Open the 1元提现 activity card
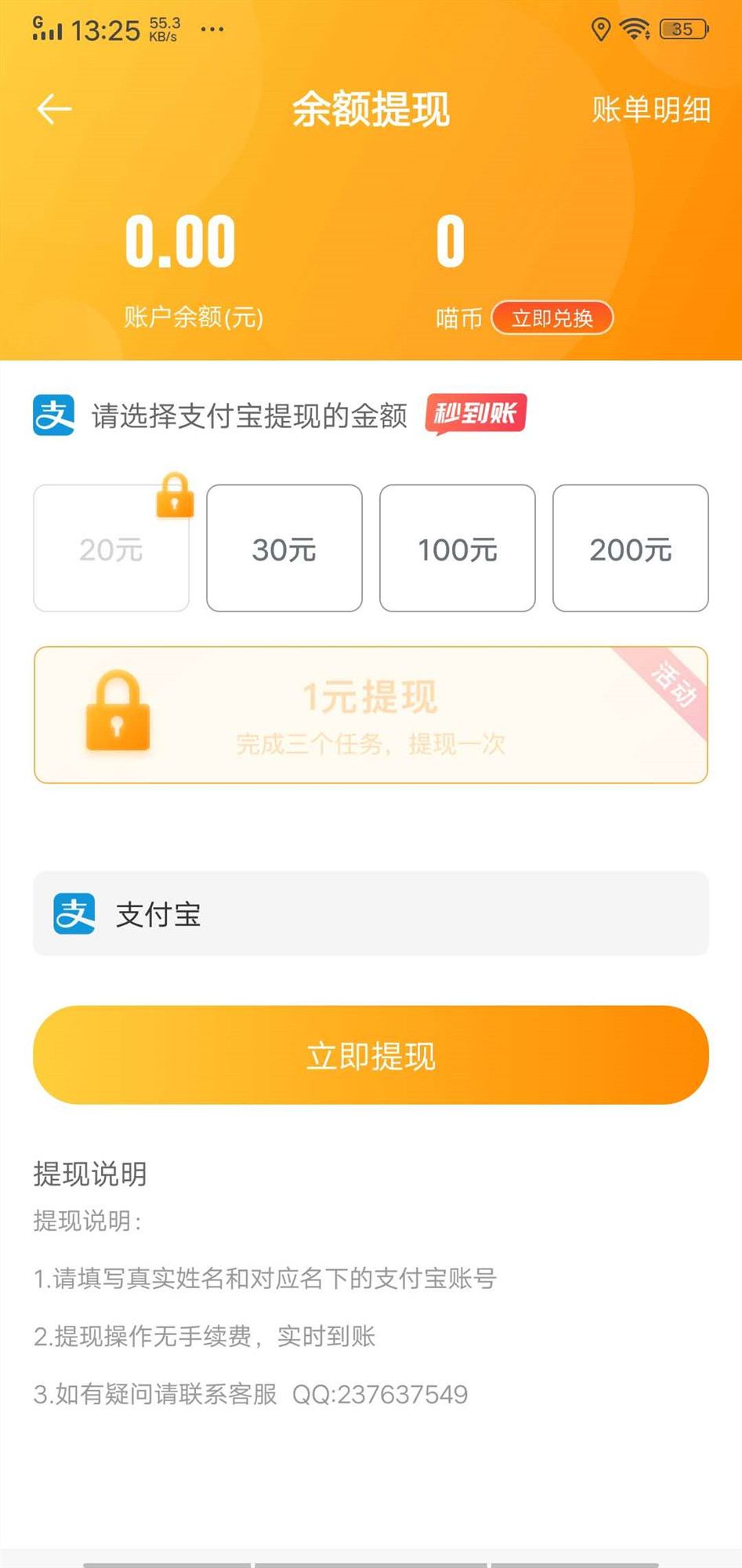Viewport: 742px width, 1568px height. (x=371, y=715)
